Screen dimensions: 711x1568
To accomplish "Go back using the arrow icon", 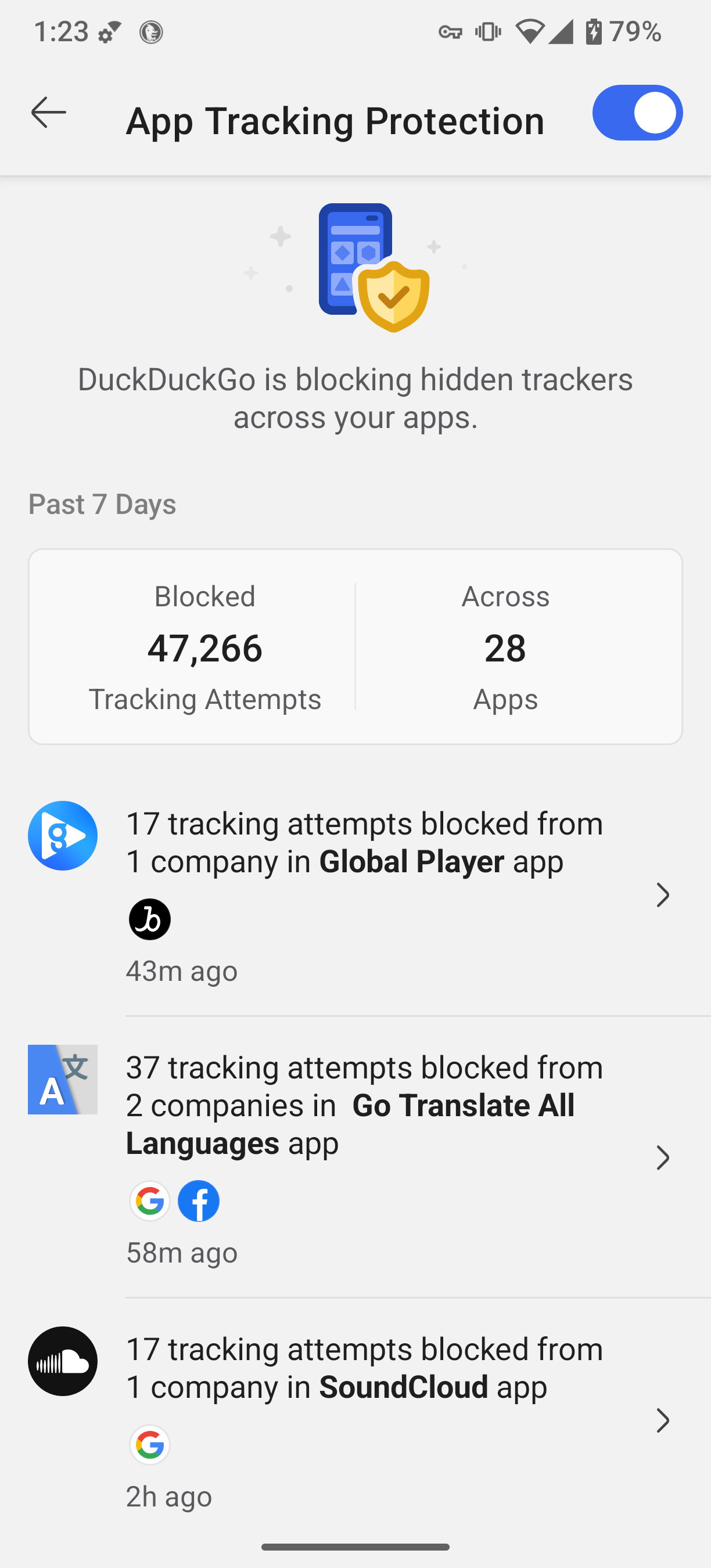I will [49, 113].
